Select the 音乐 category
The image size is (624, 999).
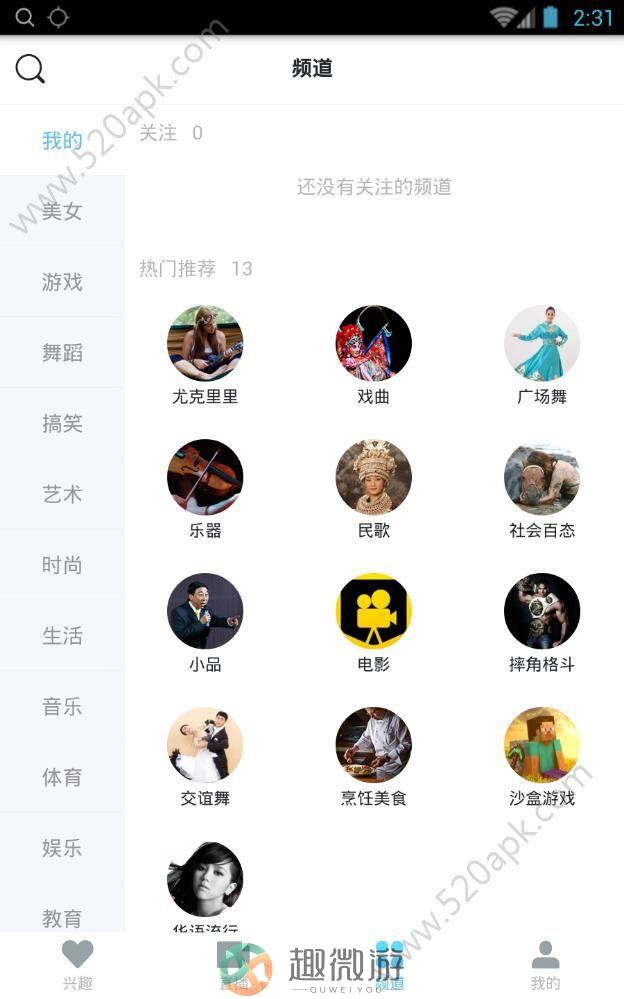pyautogui.click(x=62, y=707)
